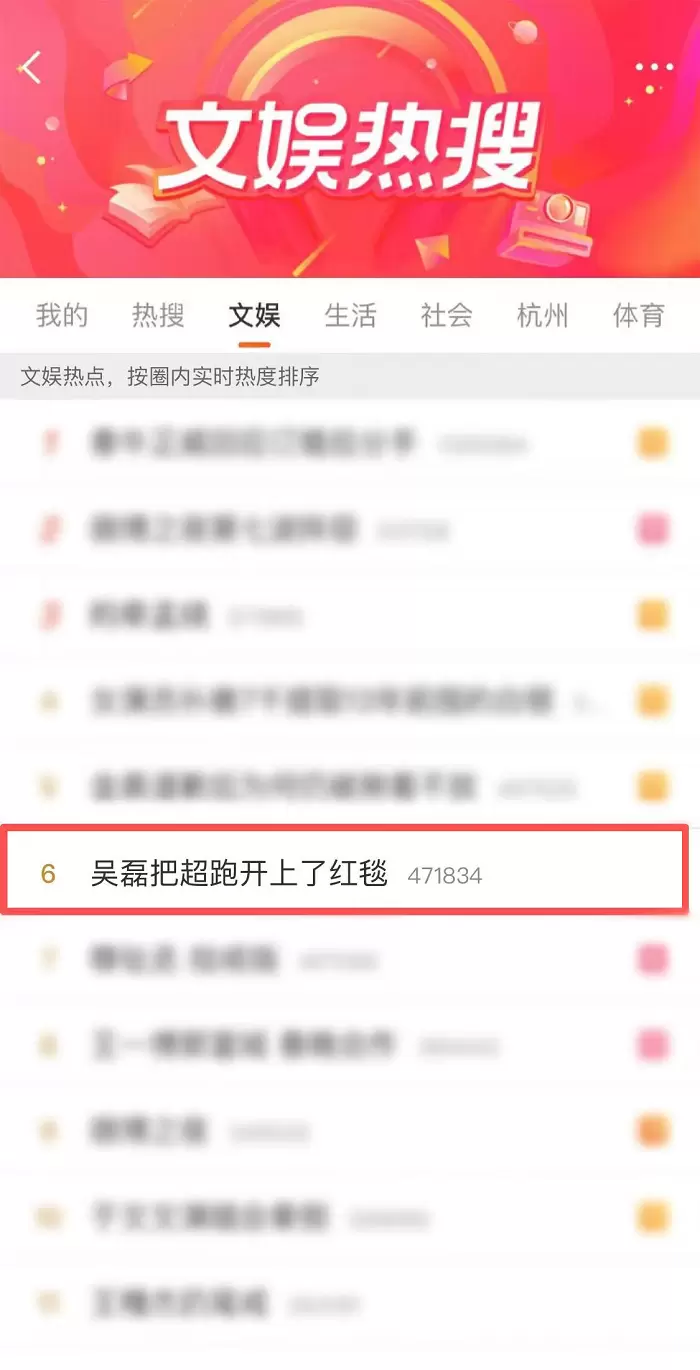Switch to the 生活 tab
This screenshot has width=700, height=1370.
(350, 316)
